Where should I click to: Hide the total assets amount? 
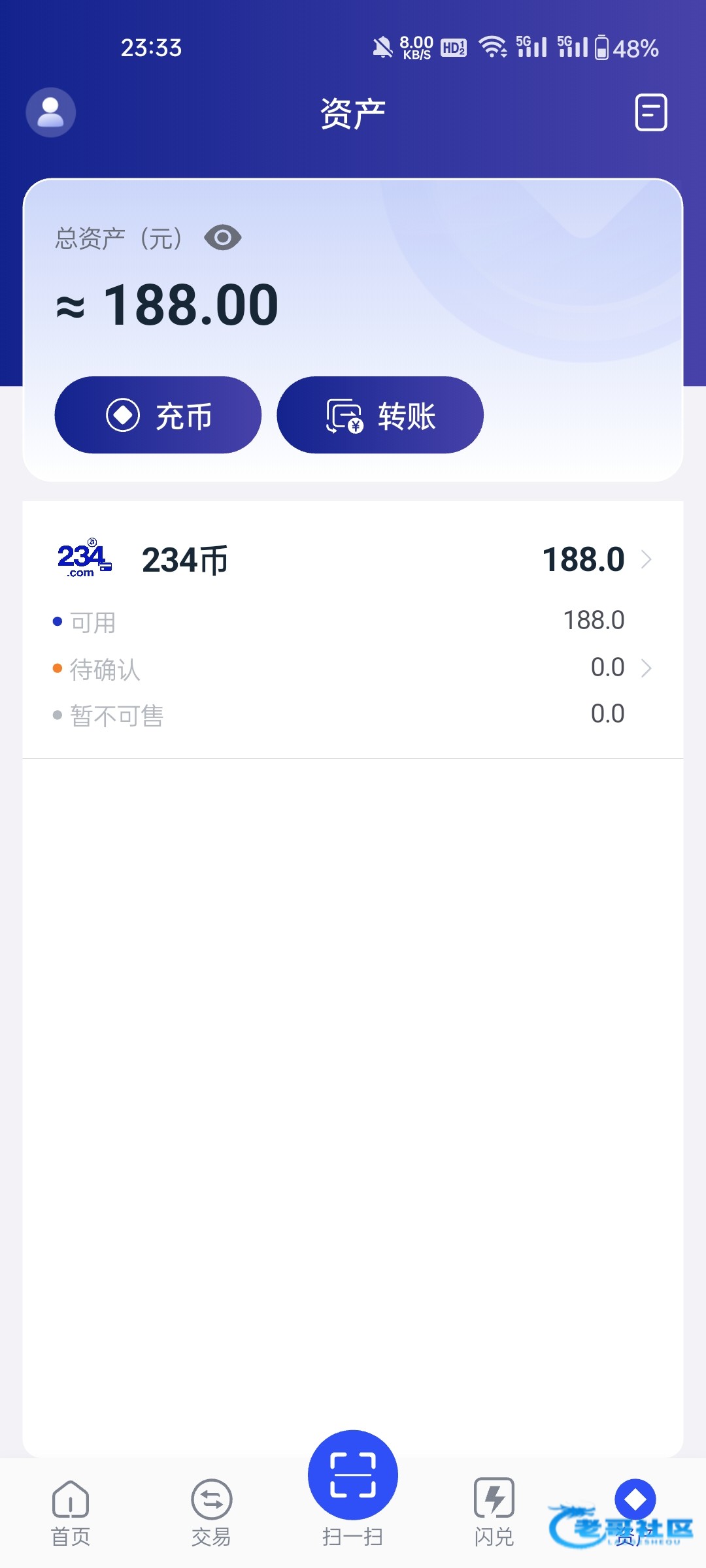pyautogui.click(x=222, y=237)
